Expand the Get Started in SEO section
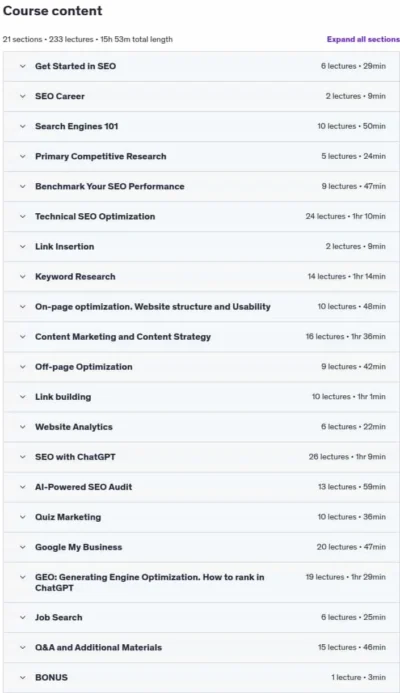 point(201,66)
